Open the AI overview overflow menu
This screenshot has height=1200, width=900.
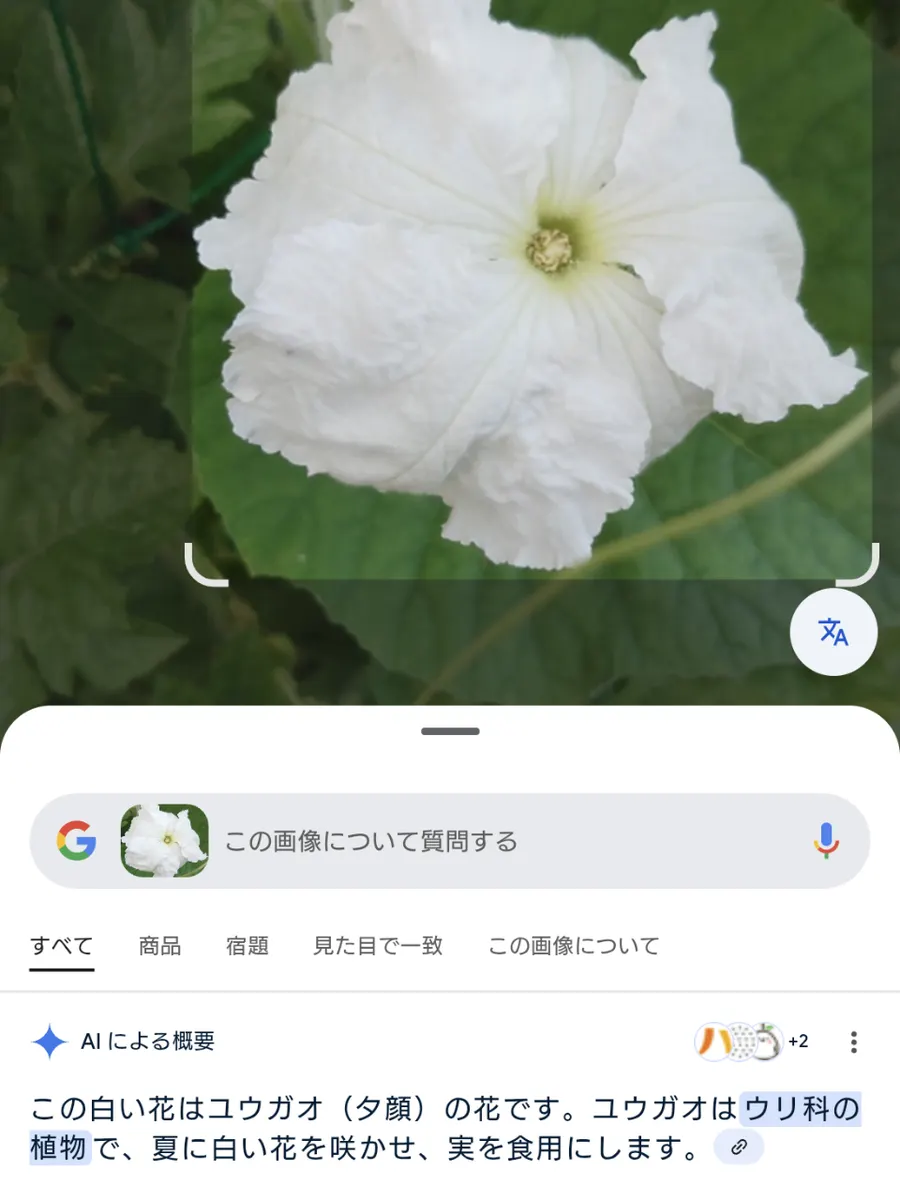pyautogui.click(x=853, y=1042)
